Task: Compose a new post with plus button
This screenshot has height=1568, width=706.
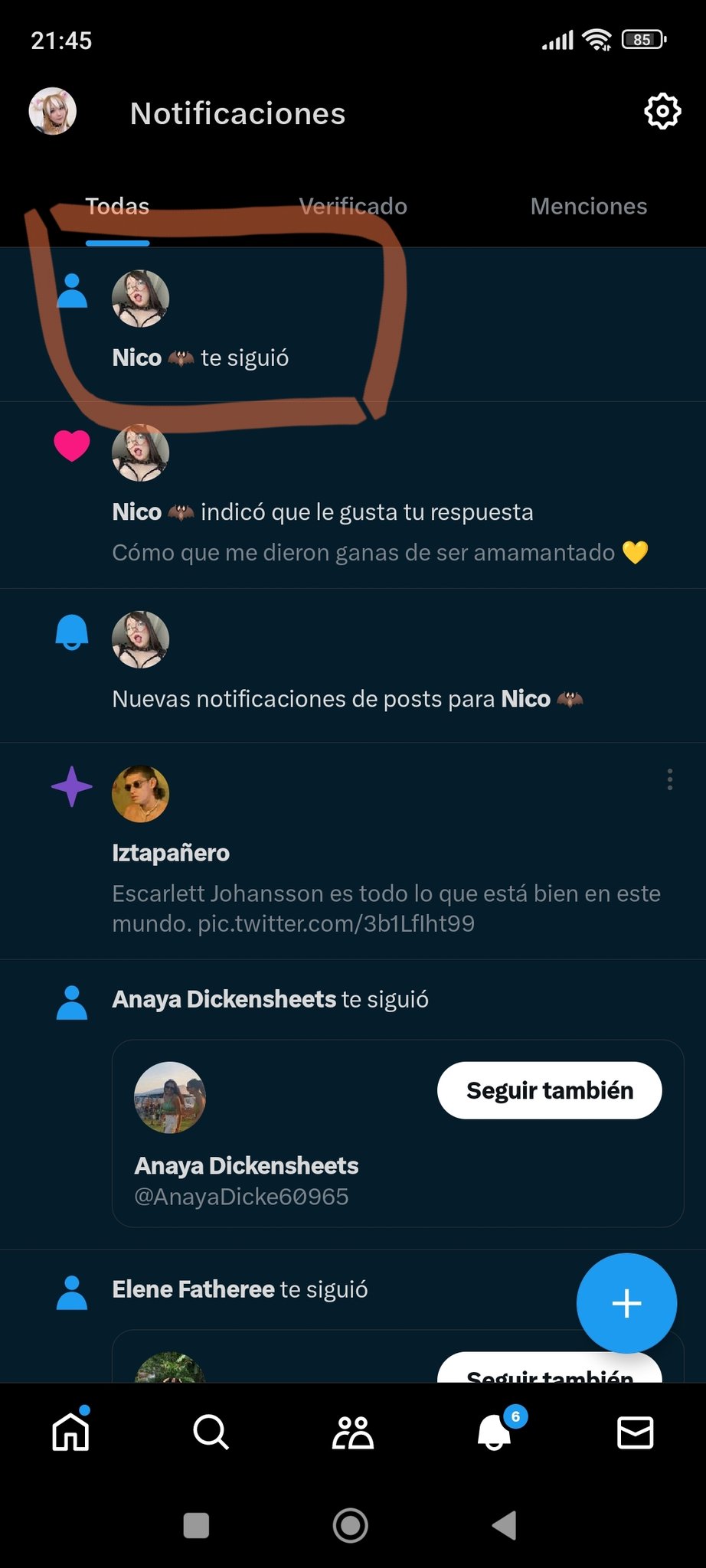Action: coord(626,1303)
